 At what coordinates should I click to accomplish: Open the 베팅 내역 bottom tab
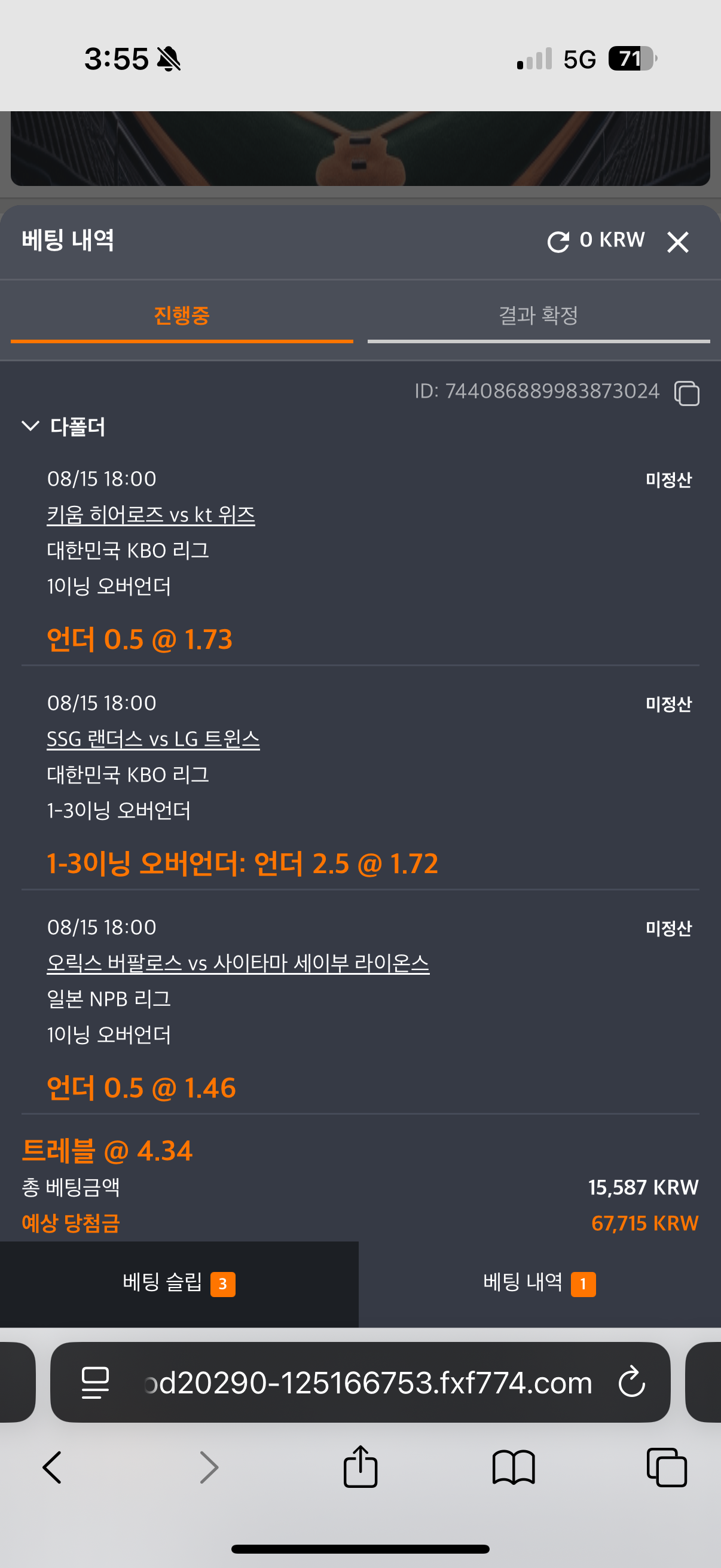point(540,1283)
